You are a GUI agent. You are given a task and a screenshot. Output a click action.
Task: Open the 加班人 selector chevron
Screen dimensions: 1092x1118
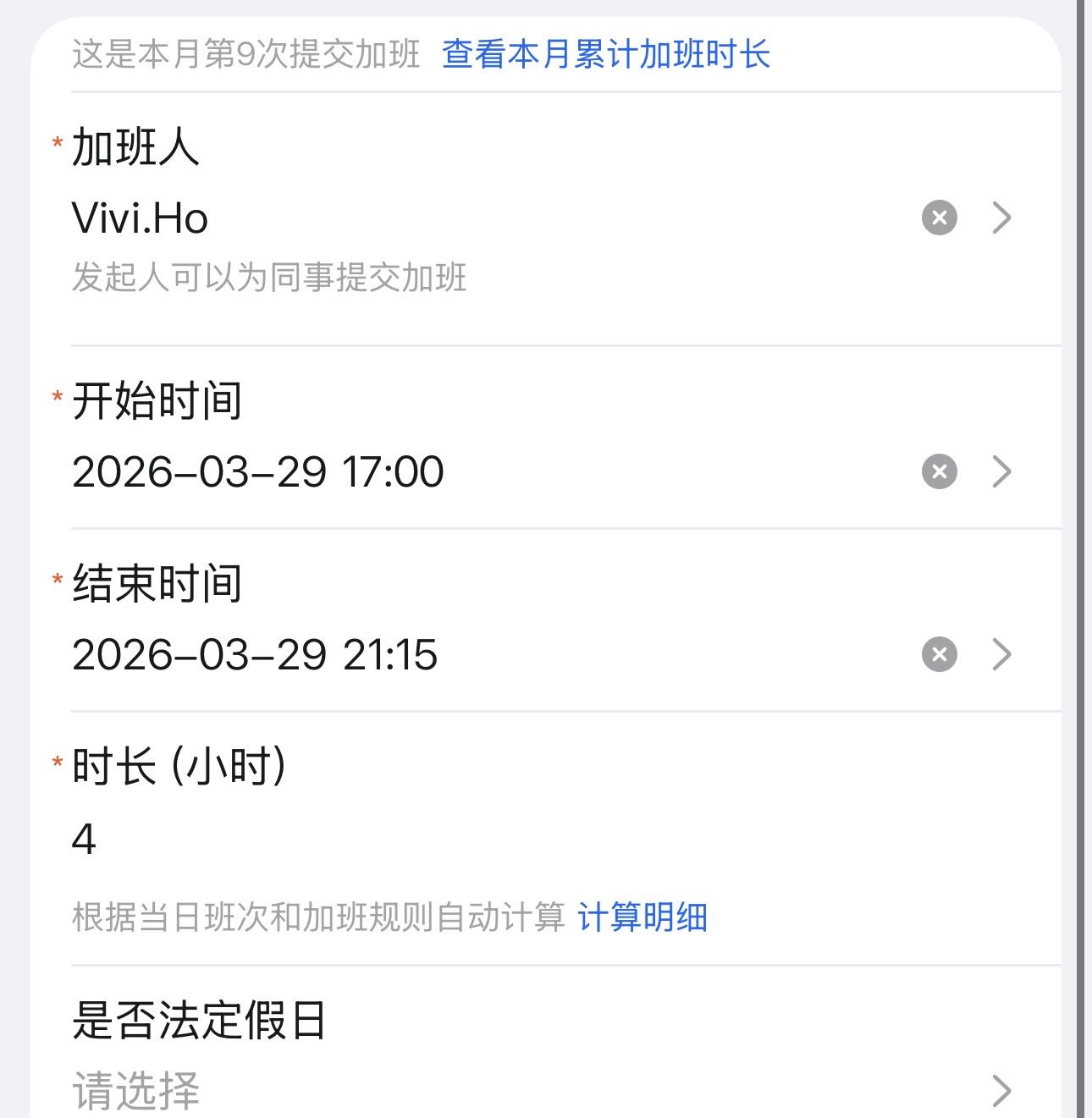1001,218
